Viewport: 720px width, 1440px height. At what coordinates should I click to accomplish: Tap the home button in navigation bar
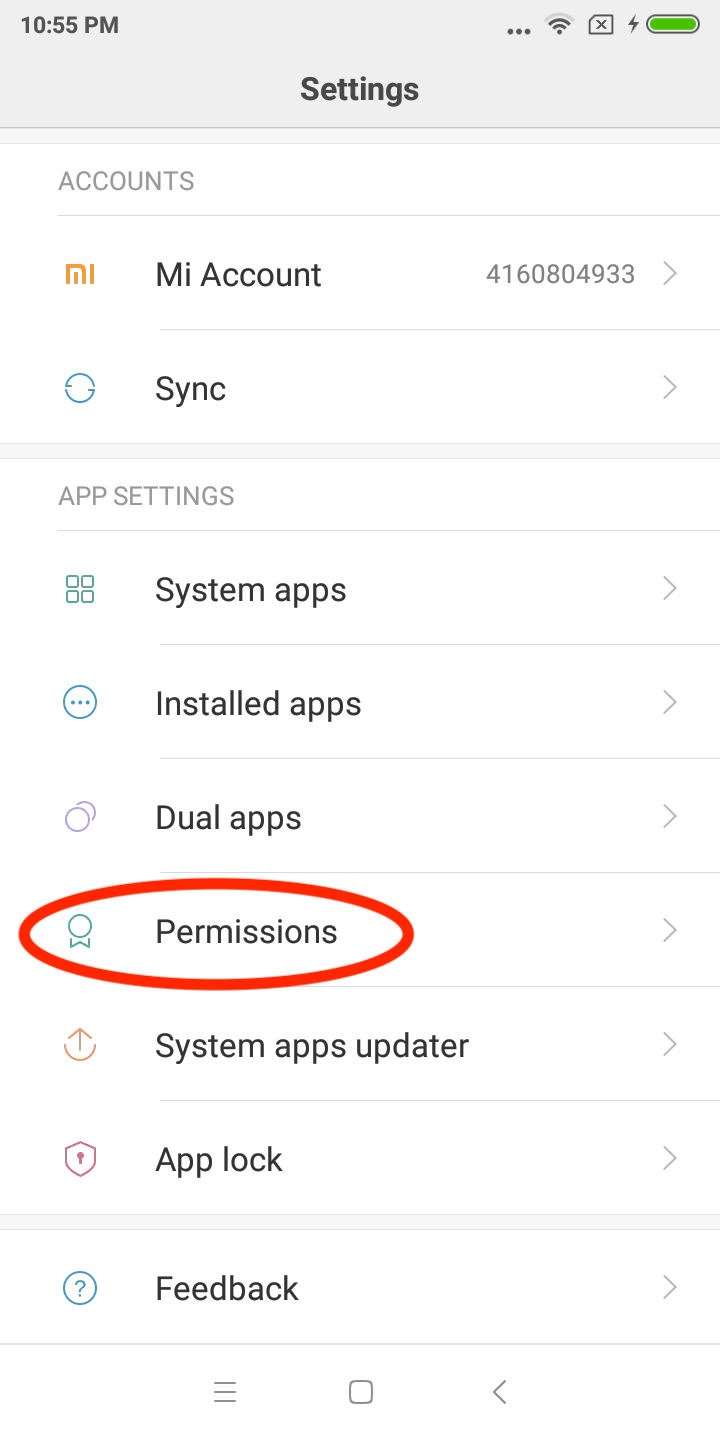[361, 1392]
